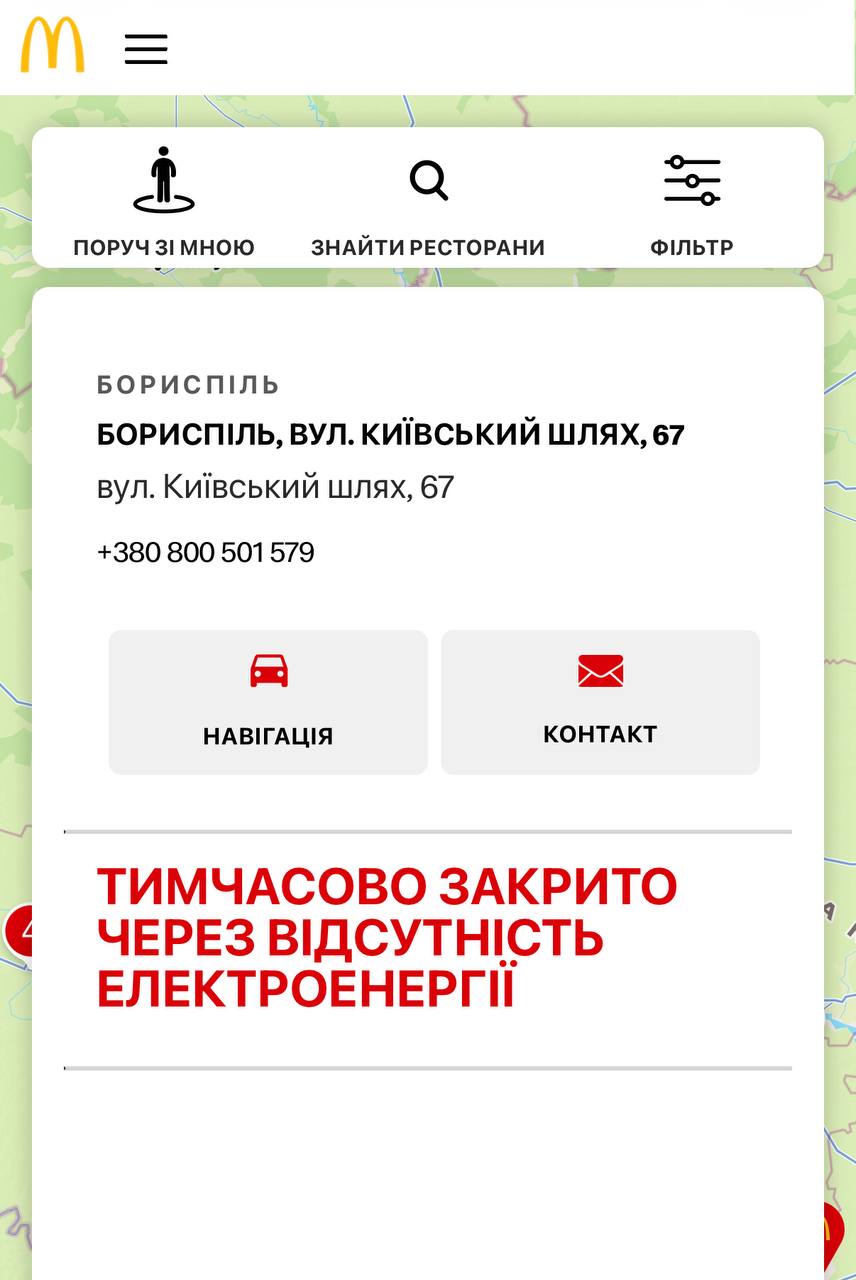The image size is (856, 1280).
Task: Tap the red cluster marker on the map
Action: 18,930
